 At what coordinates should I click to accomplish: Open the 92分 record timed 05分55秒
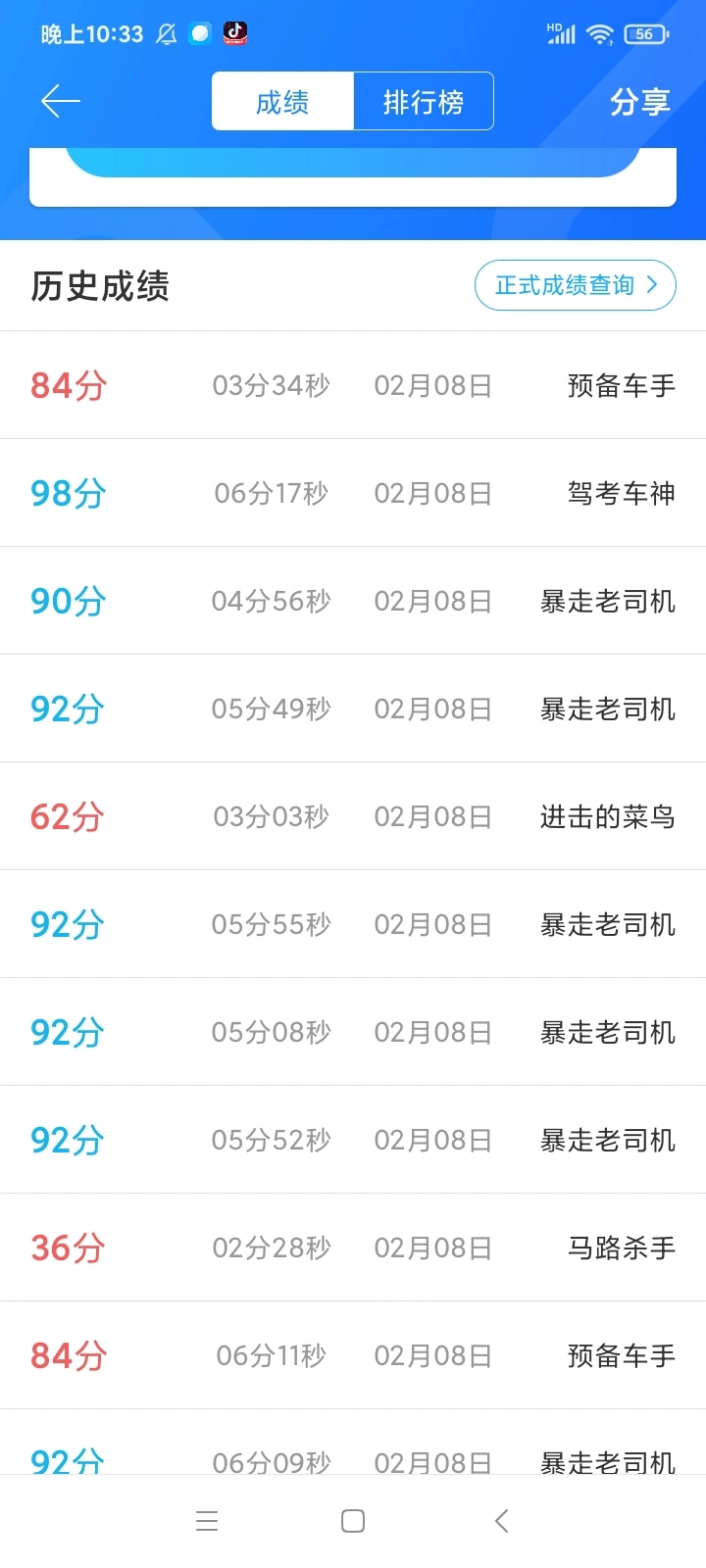[353, 924]
